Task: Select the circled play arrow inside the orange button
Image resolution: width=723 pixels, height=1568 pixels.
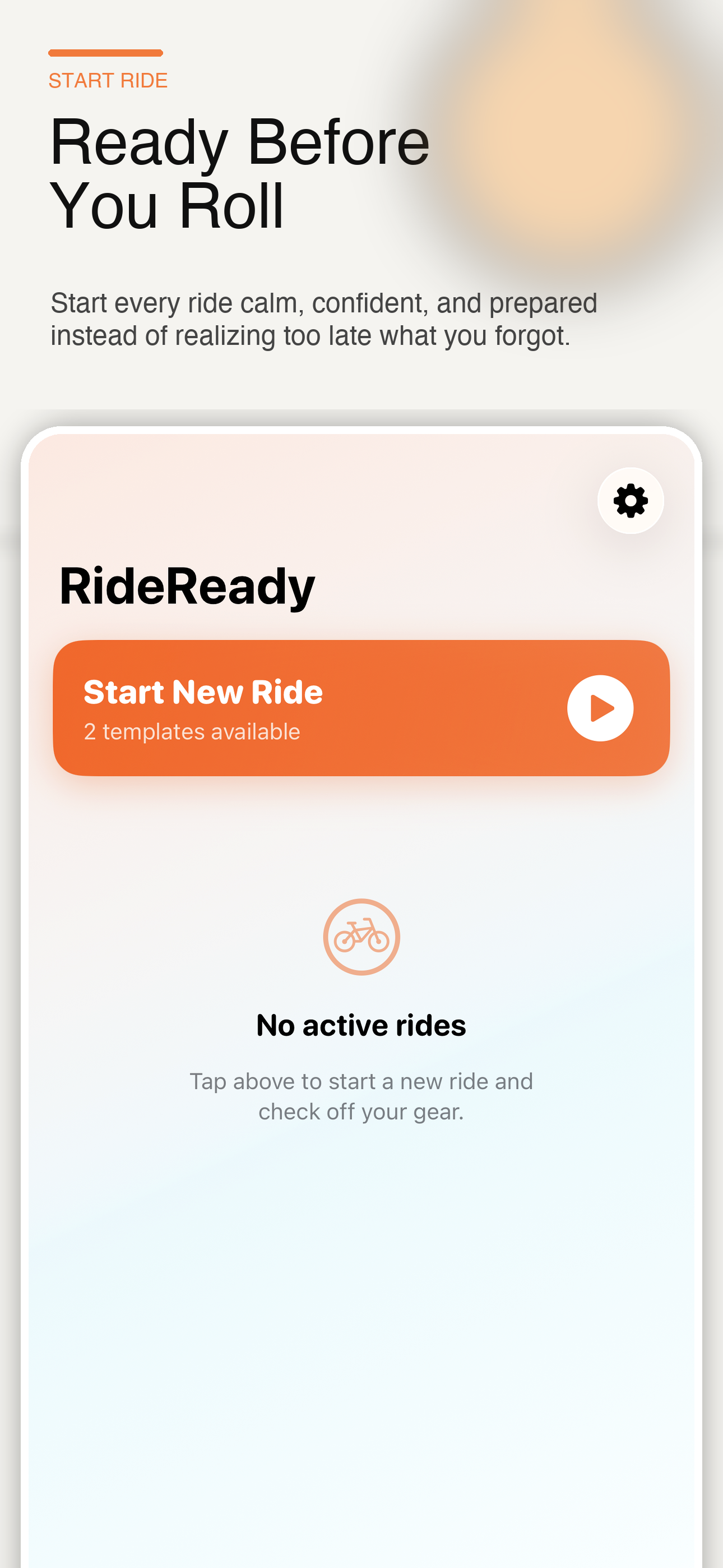Action: 600,708
